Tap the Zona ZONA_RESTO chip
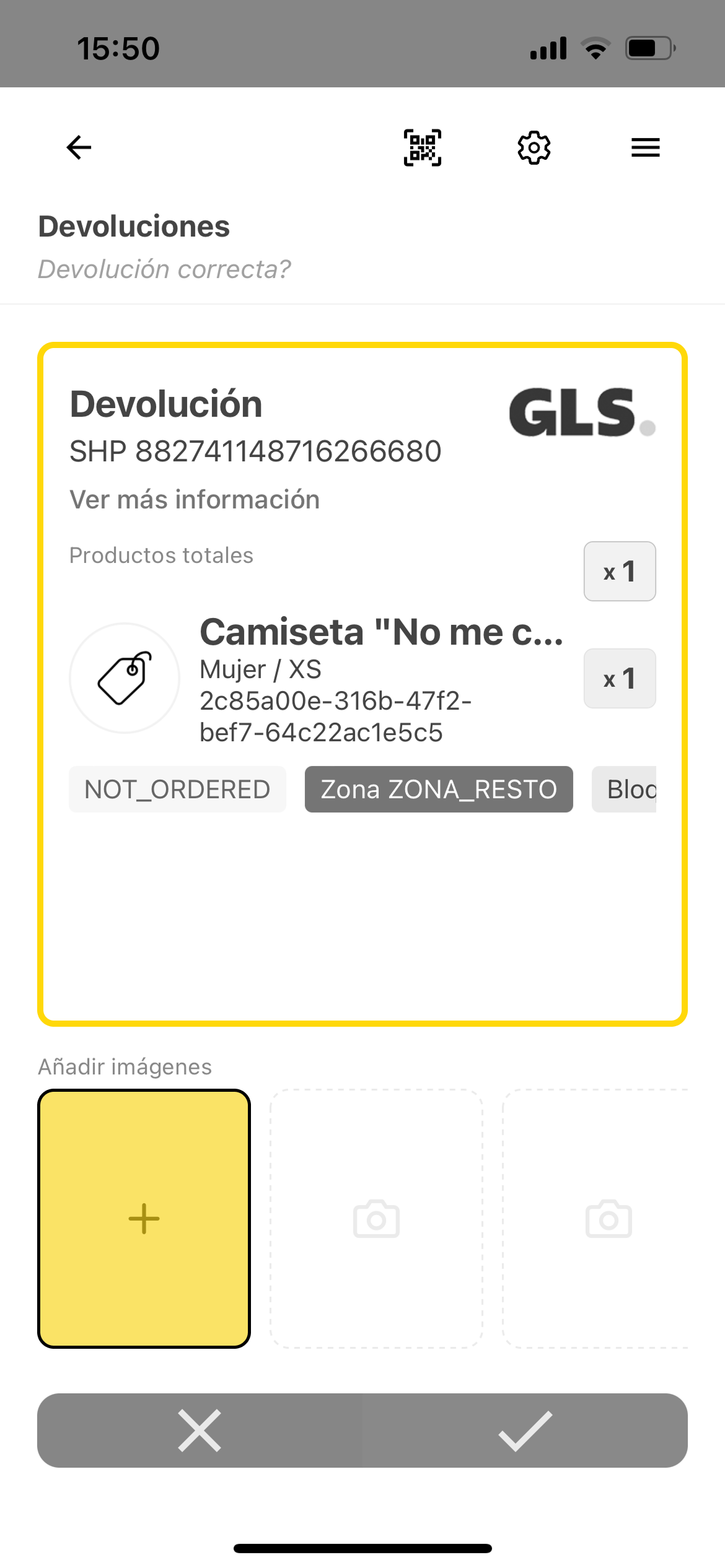This screenshot has height=1568, width=725. coord(439,790)
